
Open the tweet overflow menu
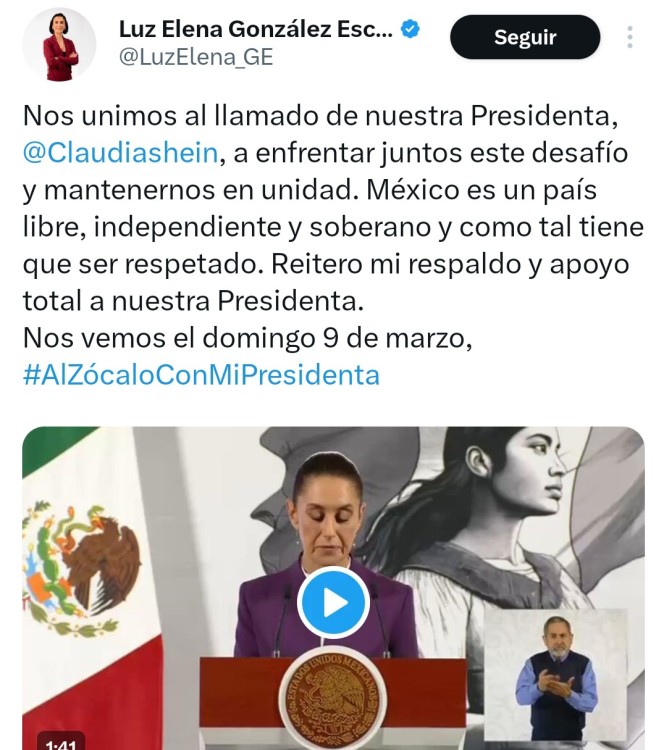(629, 38)
